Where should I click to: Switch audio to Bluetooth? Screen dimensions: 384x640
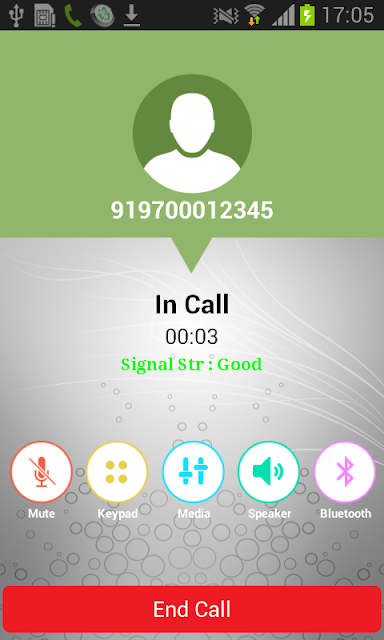(345, 472)
